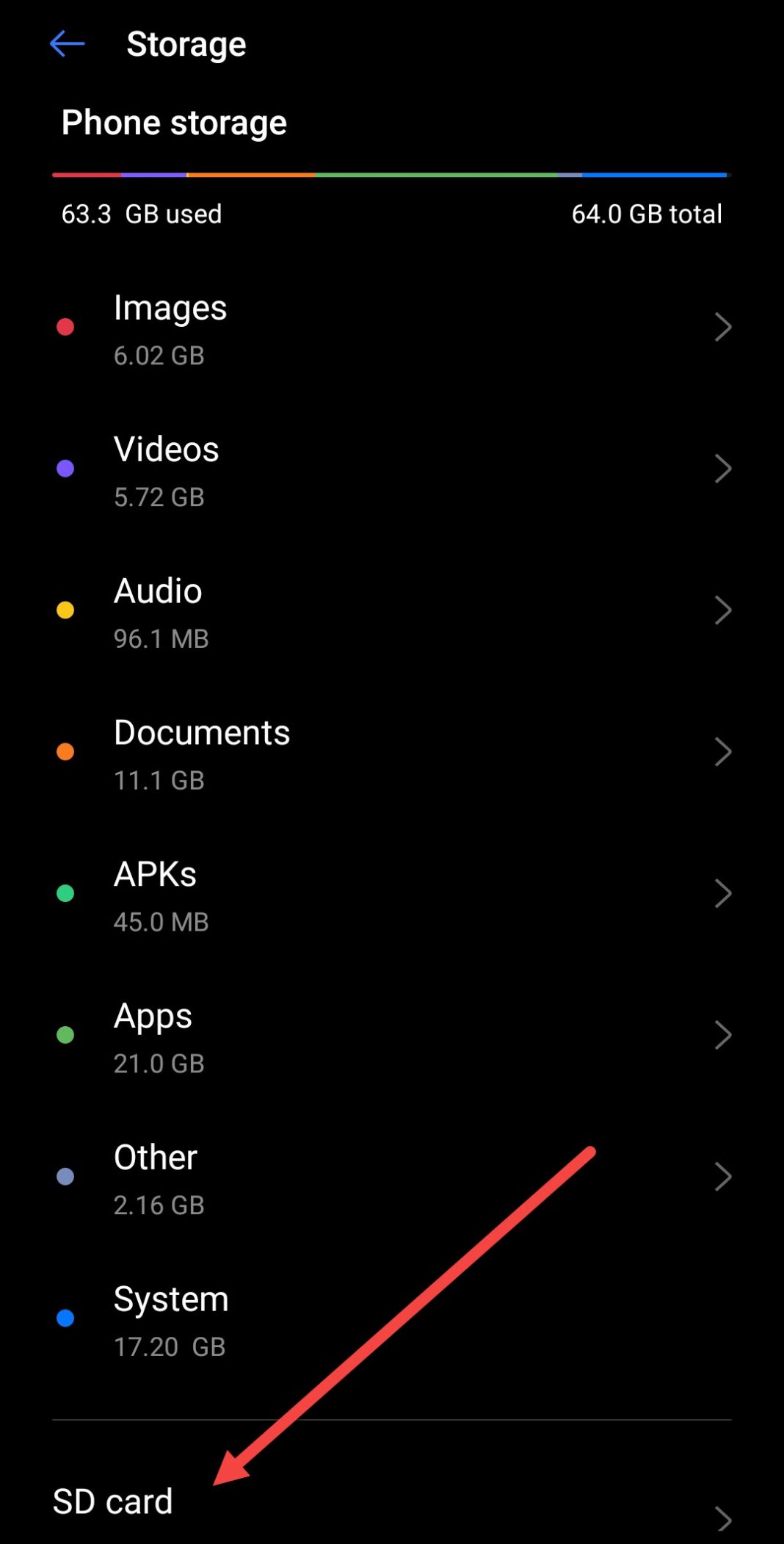
Task: Click the purple dot beside Videos
Action: click(x=65, y=469)
